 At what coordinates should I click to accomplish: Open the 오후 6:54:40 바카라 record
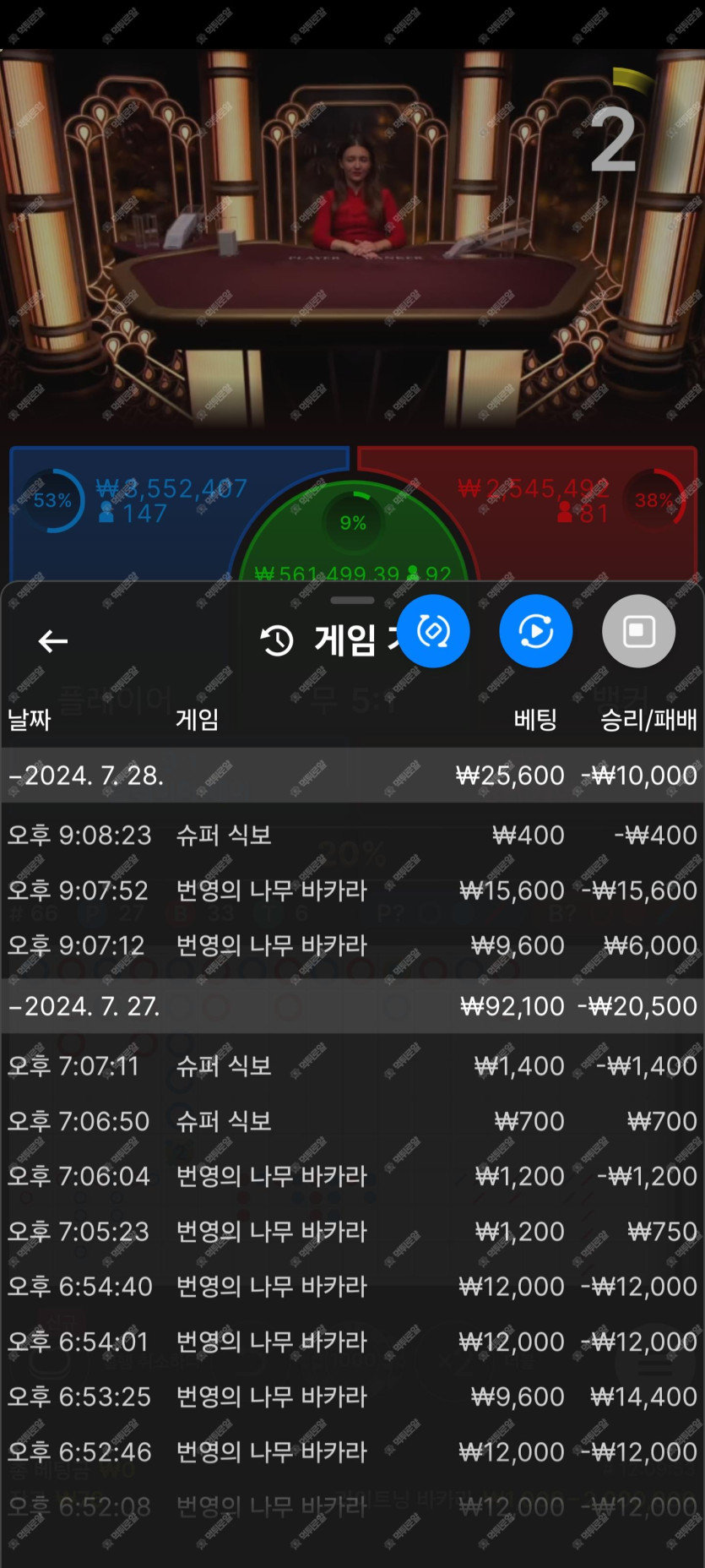353,1287
